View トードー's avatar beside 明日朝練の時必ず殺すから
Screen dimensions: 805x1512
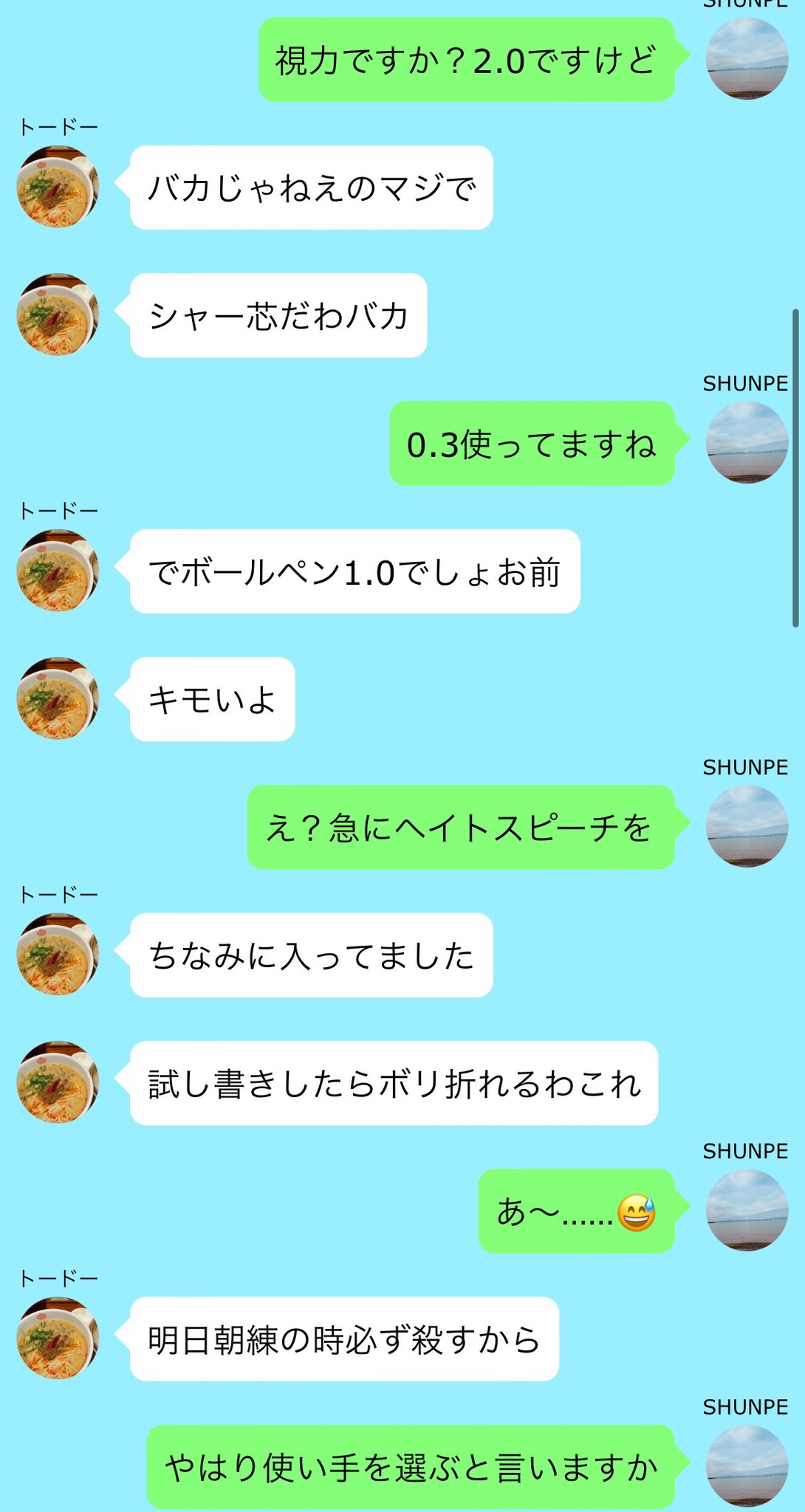(58, 1338)
